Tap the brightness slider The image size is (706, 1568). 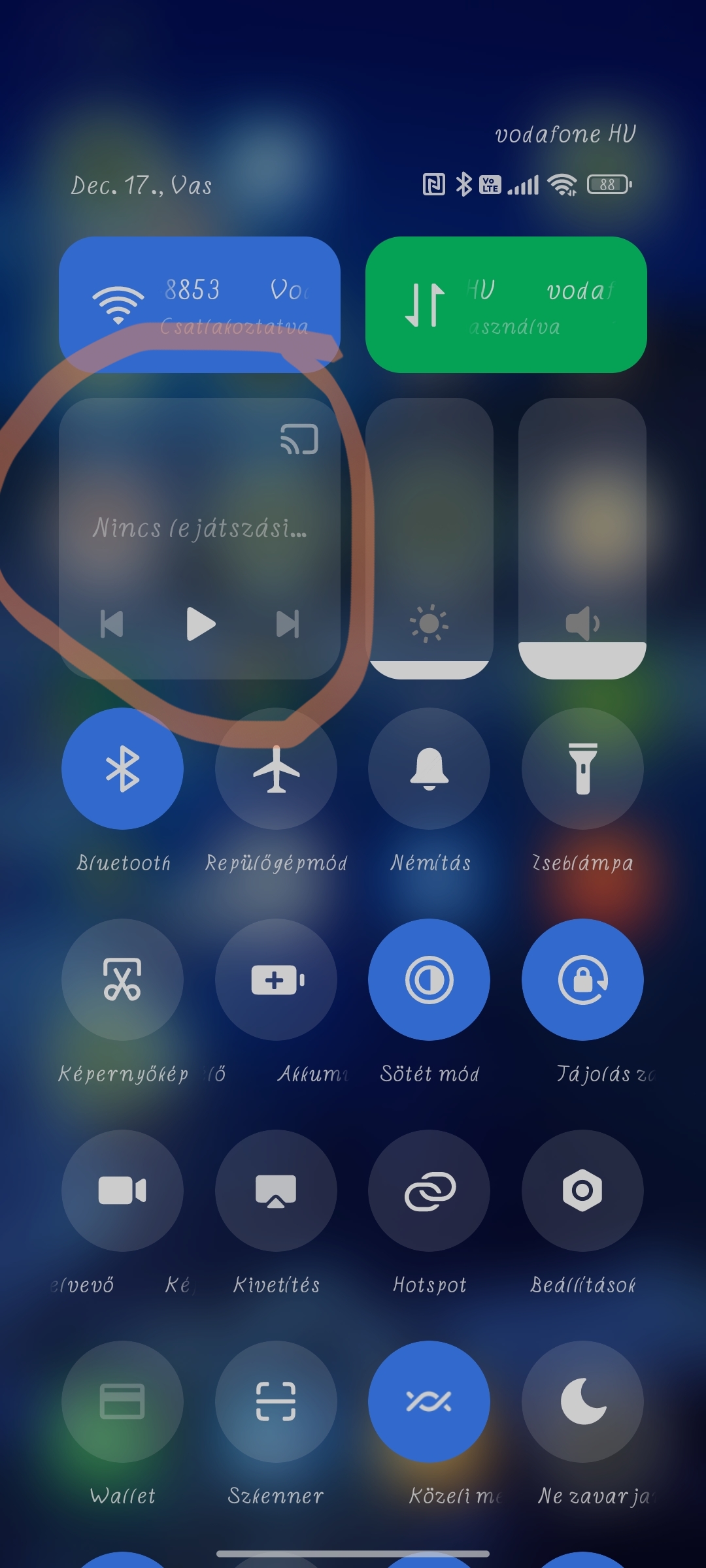[x=429, y=538]
